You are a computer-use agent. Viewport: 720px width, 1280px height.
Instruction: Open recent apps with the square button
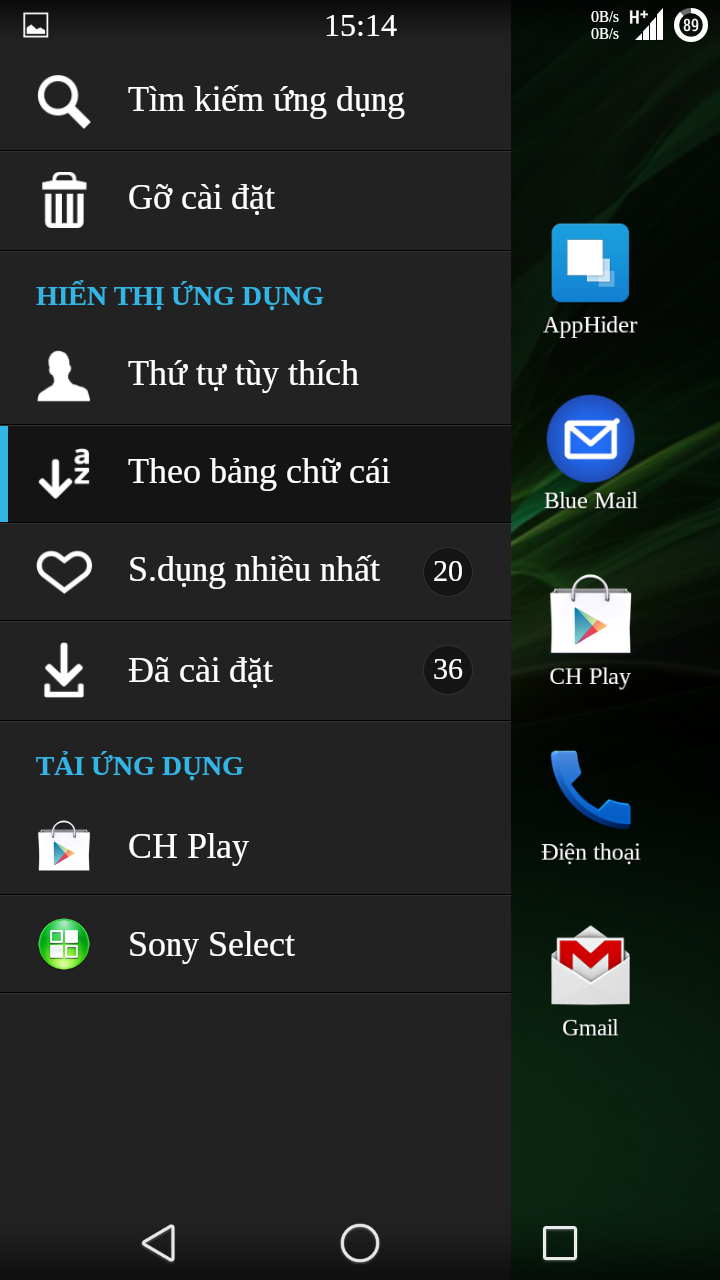tap(560, 1243)
